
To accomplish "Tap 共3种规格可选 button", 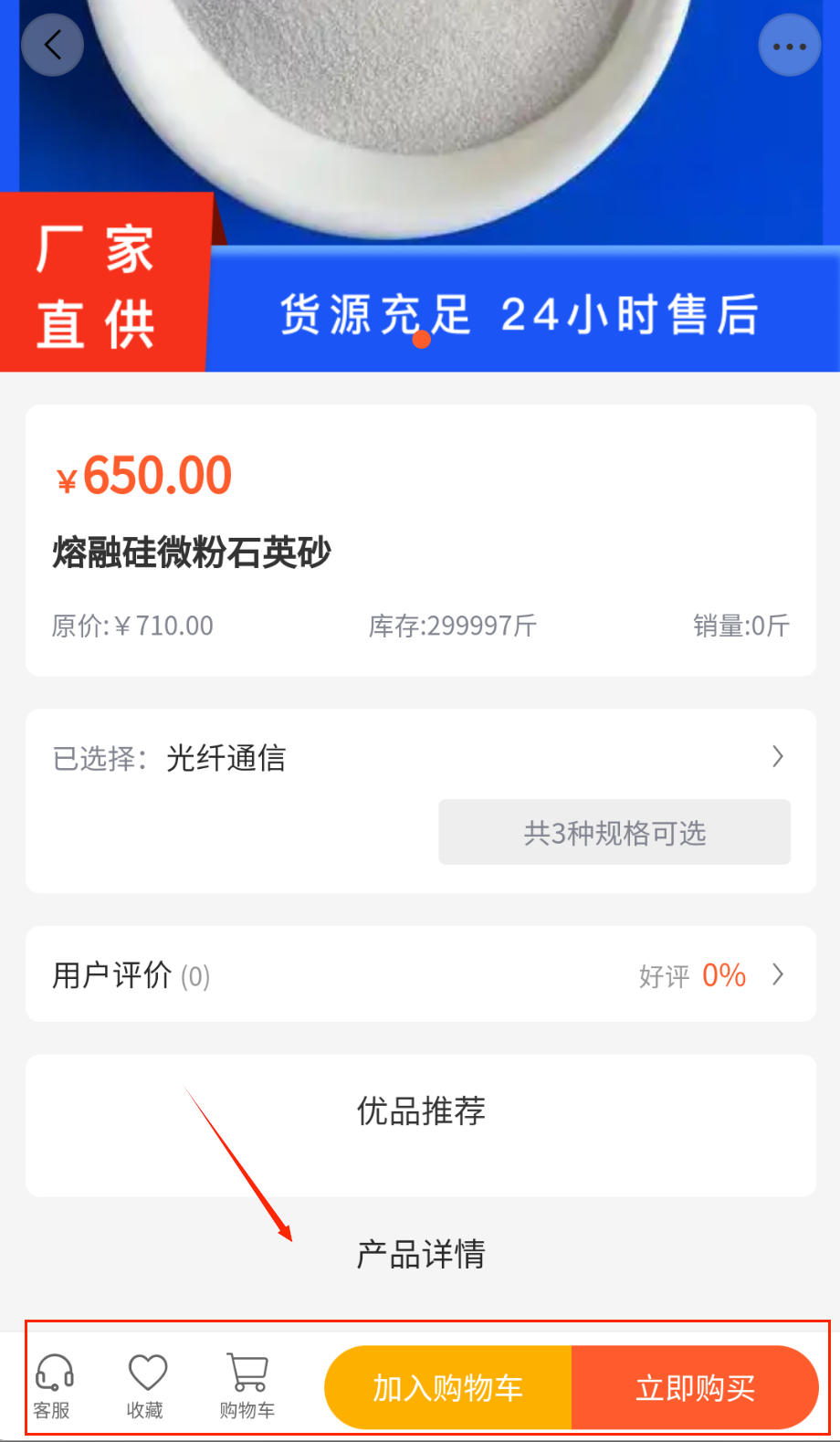I will tap(614, 832).
